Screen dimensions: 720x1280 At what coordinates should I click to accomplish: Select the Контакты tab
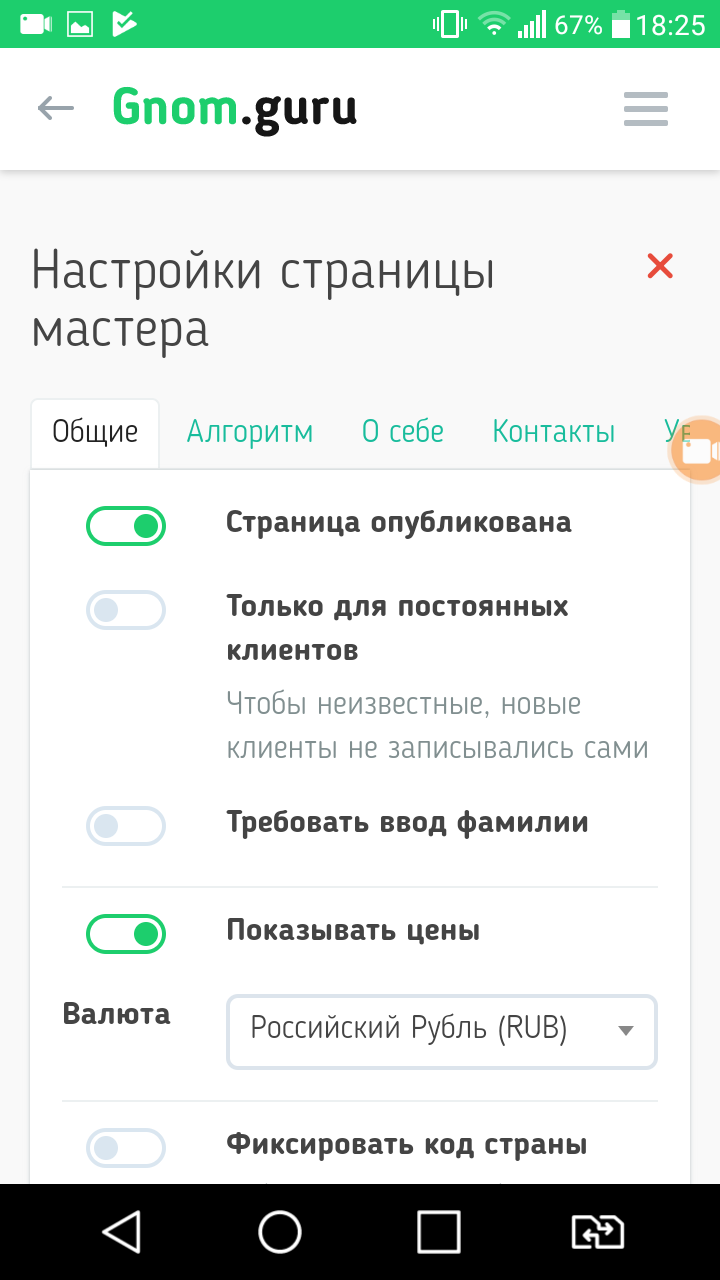[x=553, y=432]
